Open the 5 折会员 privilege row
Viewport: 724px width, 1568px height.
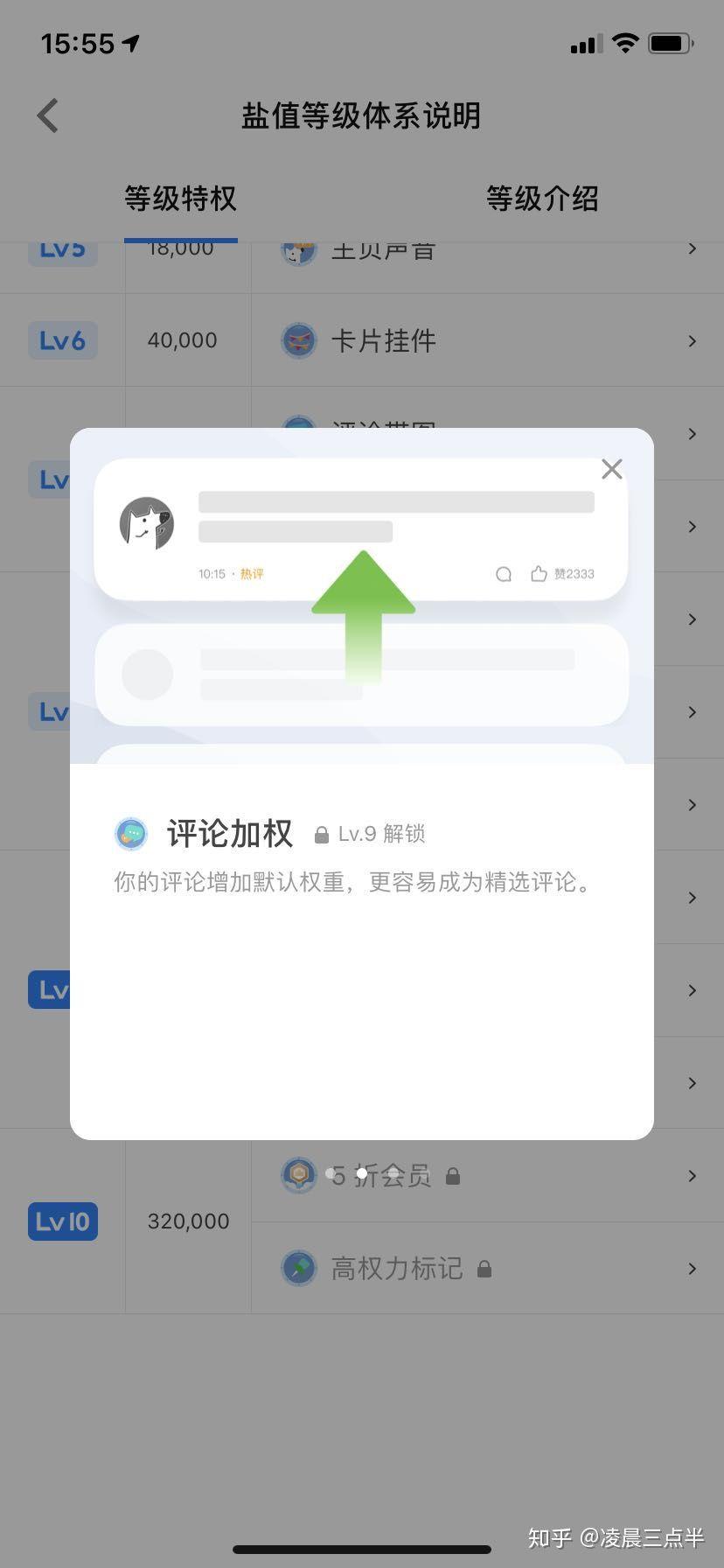[525, 1176]
